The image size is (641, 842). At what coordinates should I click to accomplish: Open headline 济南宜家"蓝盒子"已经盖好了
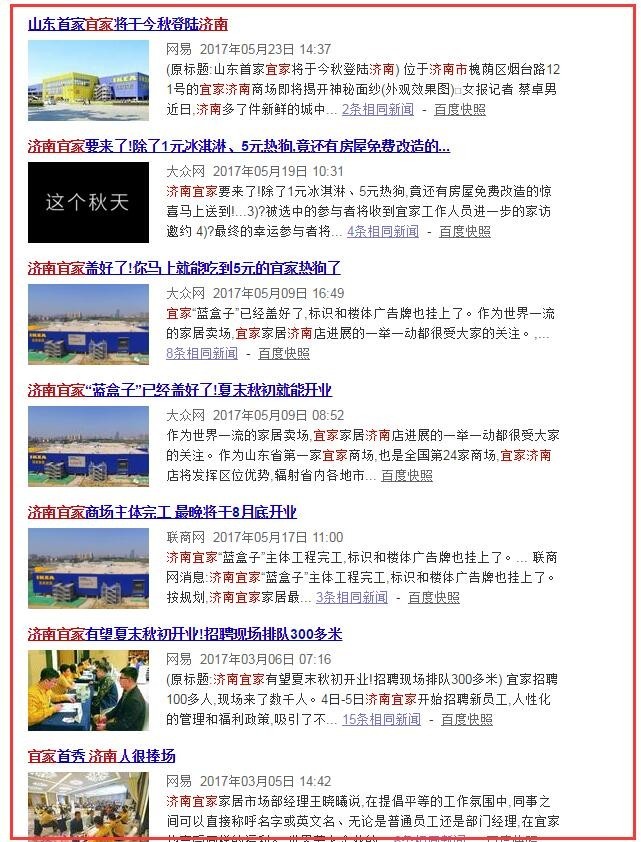pyautogui.click(x=179, y=390)
